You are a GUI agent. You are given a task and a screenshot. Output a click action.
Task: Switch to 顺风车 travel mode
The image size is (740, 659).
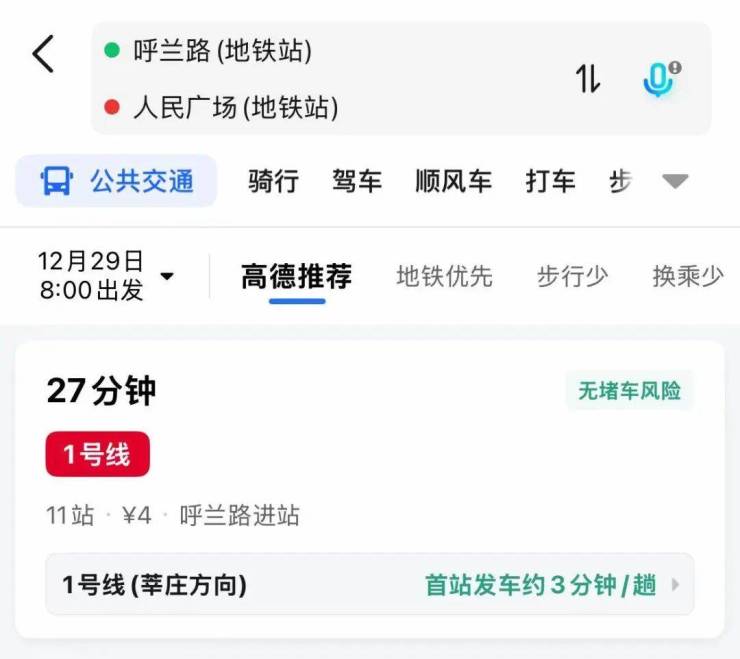[454, 181]
